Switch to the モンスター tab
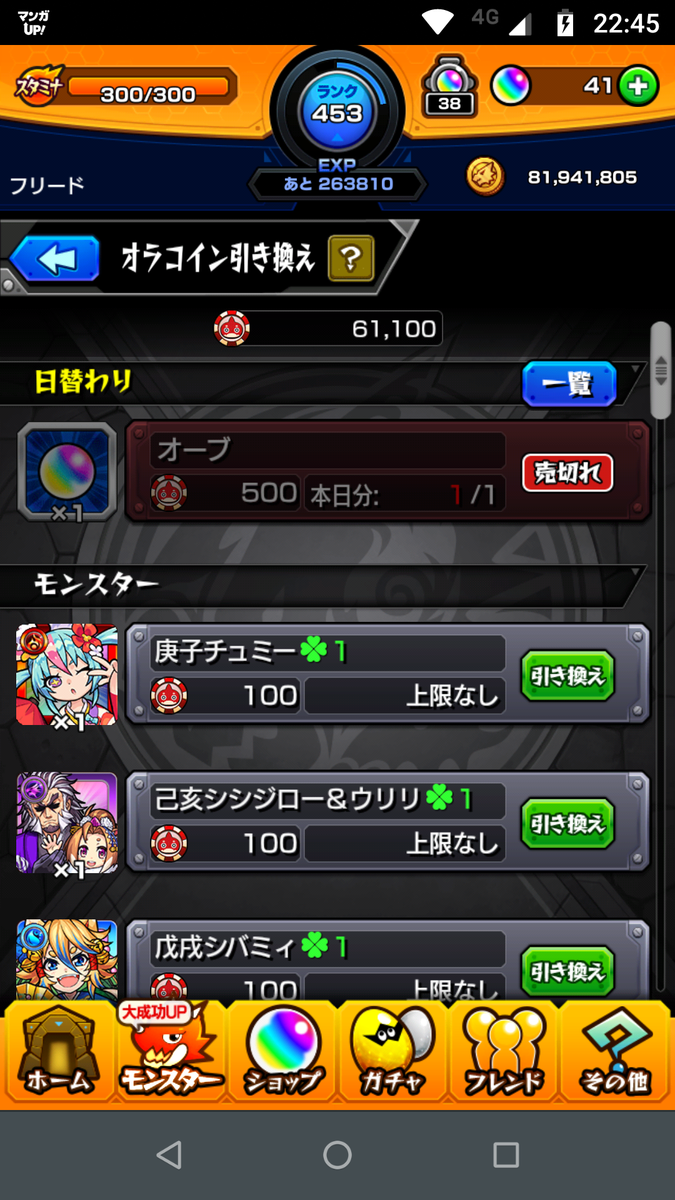 coord(170,1050)
